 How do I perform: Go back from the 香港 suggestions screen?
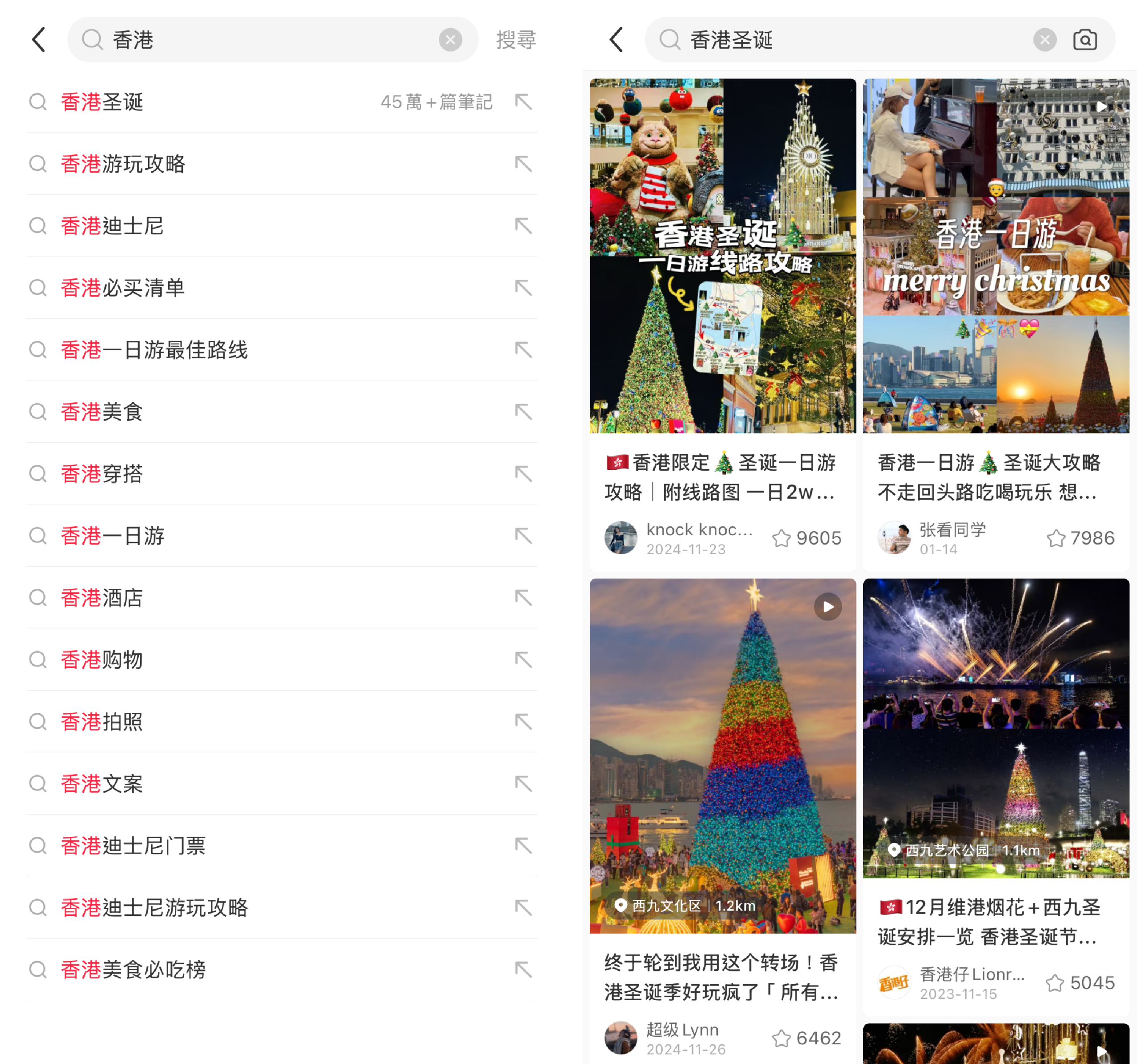coord(39,40)
